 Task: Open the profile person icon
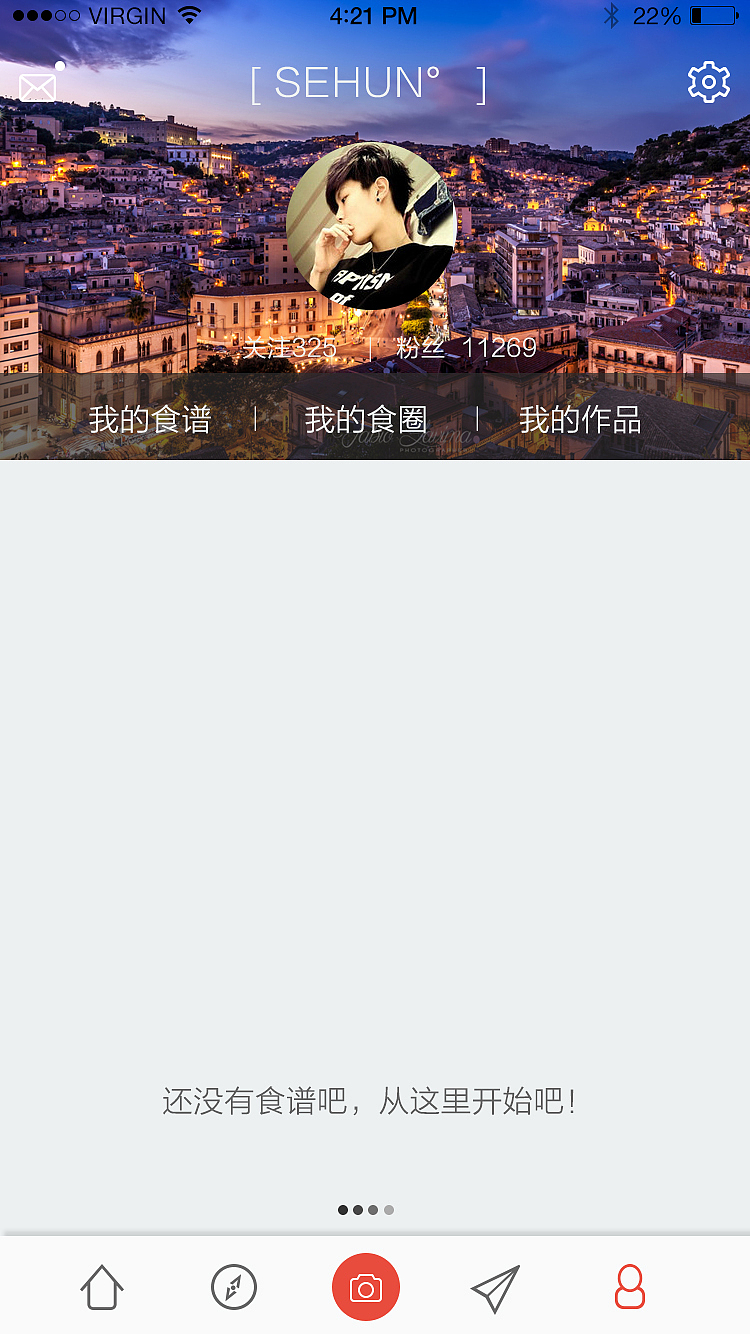628,1288
